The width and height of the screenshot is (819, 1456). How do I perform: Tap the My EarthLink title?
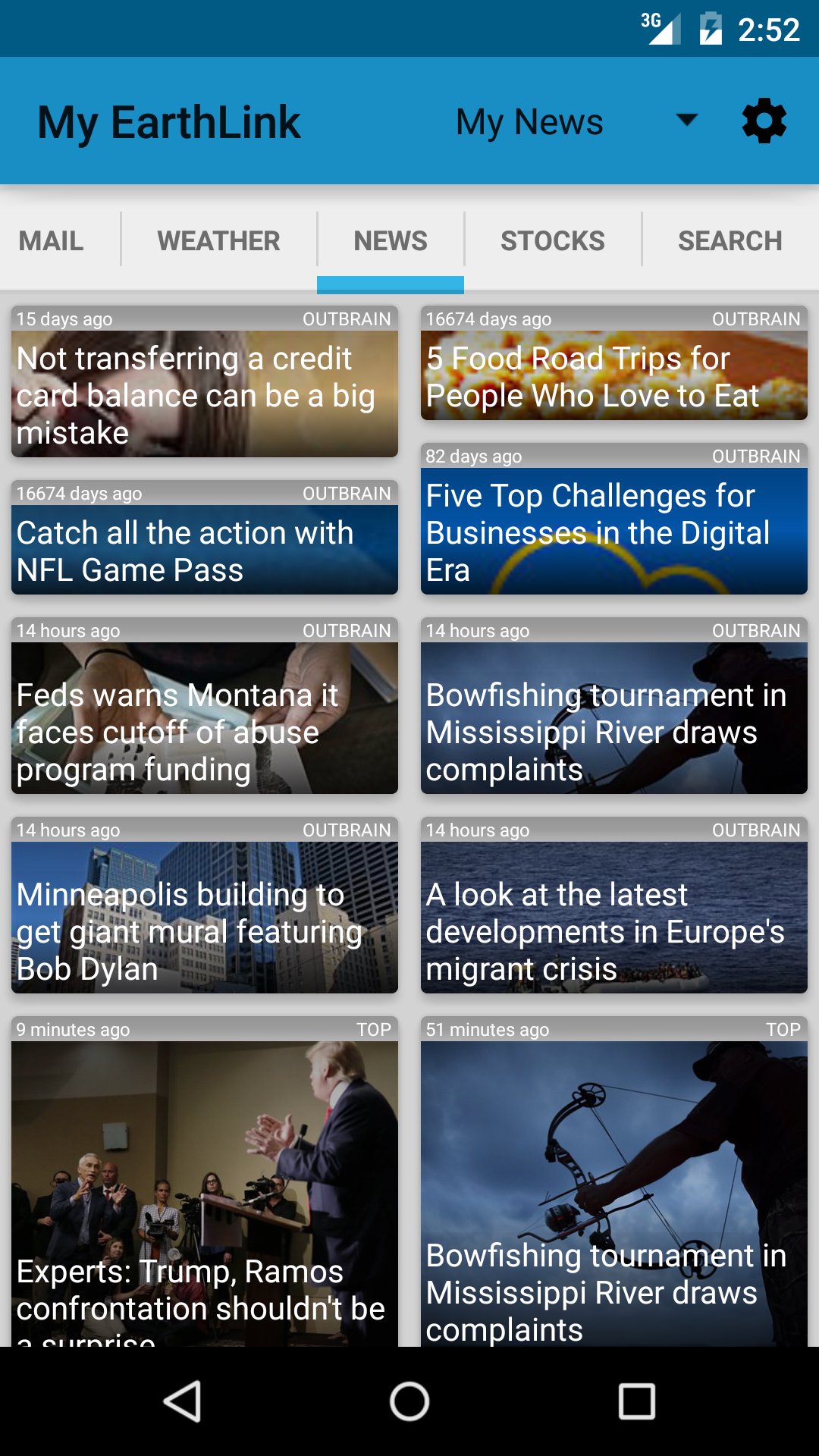tap(168, 120)
